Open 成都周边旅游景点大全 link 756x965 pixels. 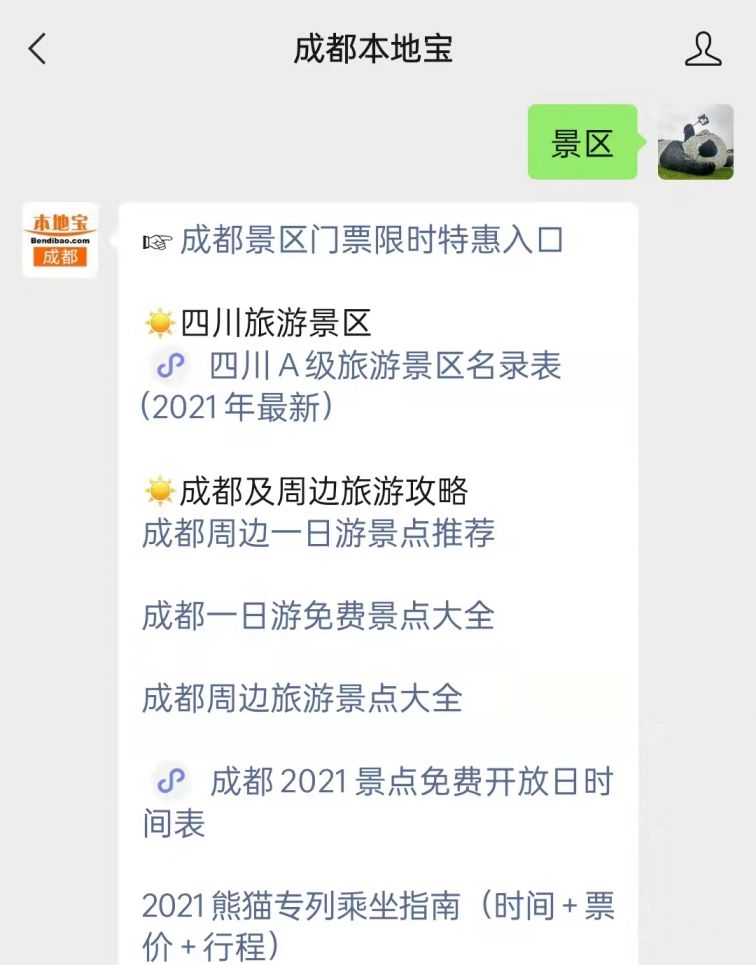click(302, 698)
